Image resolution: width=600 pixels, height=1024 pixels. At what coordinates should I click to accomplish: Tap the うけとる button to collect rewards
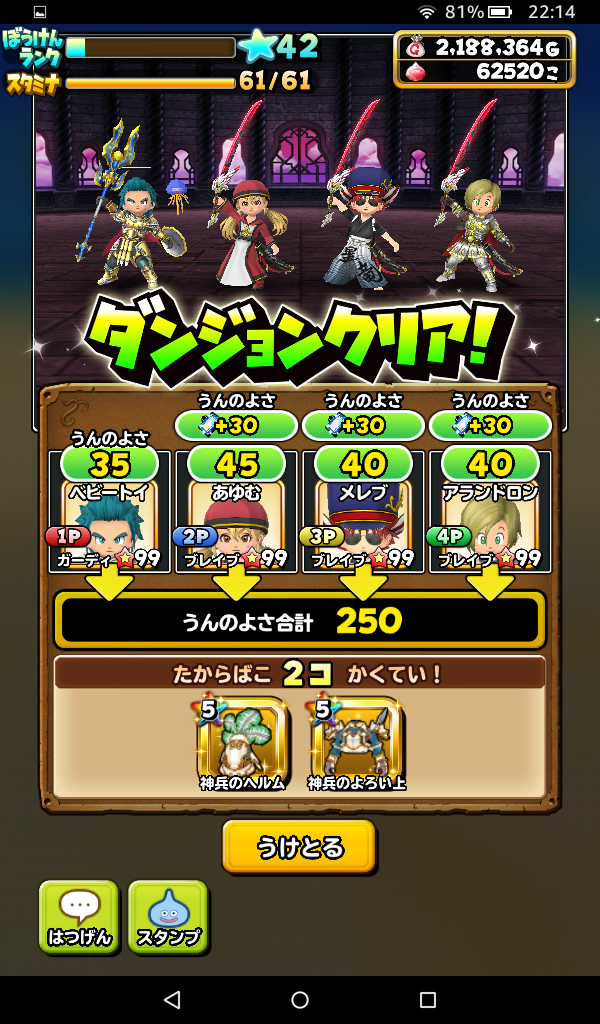299,847
